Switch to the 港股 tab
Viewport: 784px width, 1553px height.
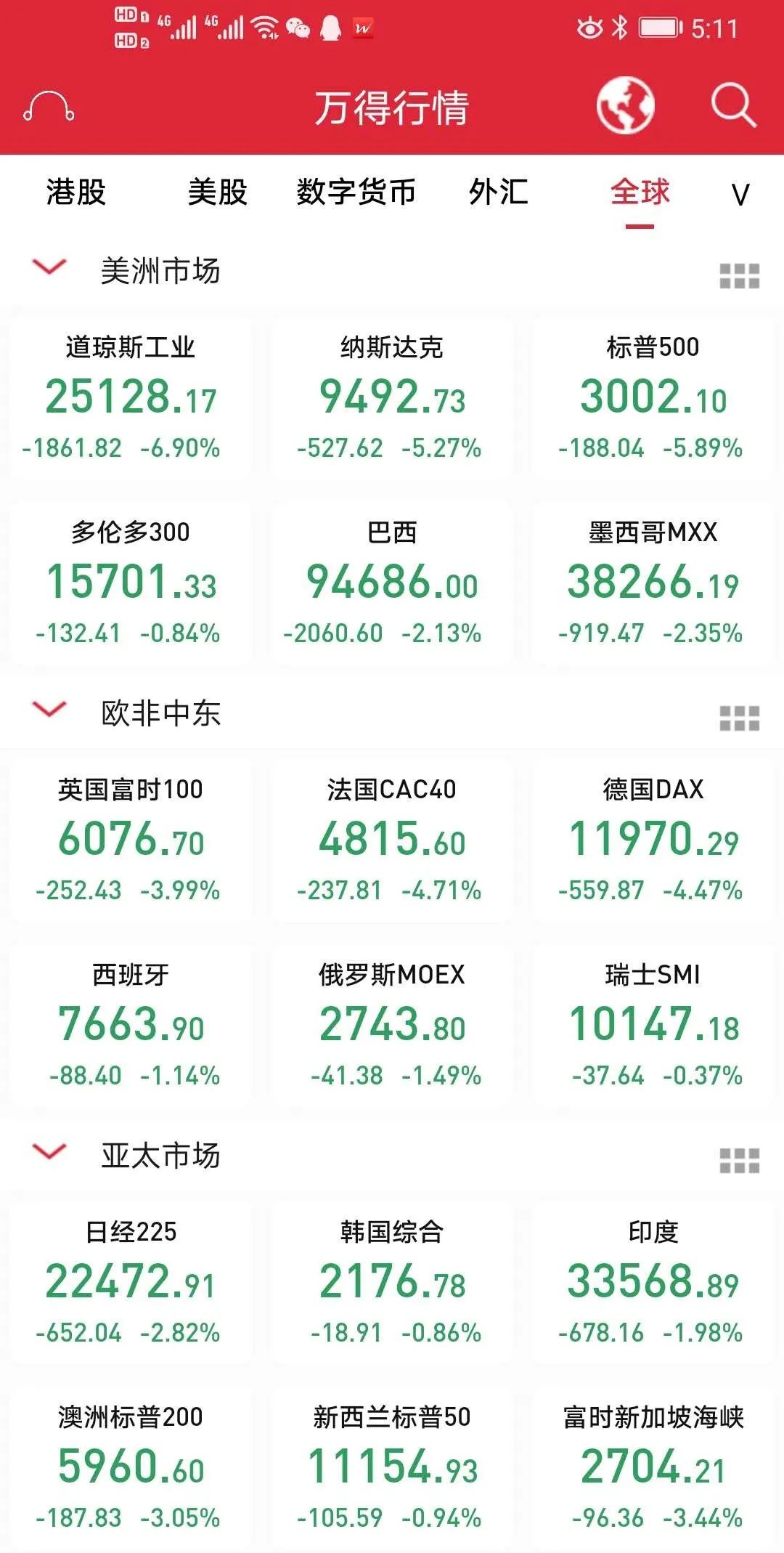point(76,192)
